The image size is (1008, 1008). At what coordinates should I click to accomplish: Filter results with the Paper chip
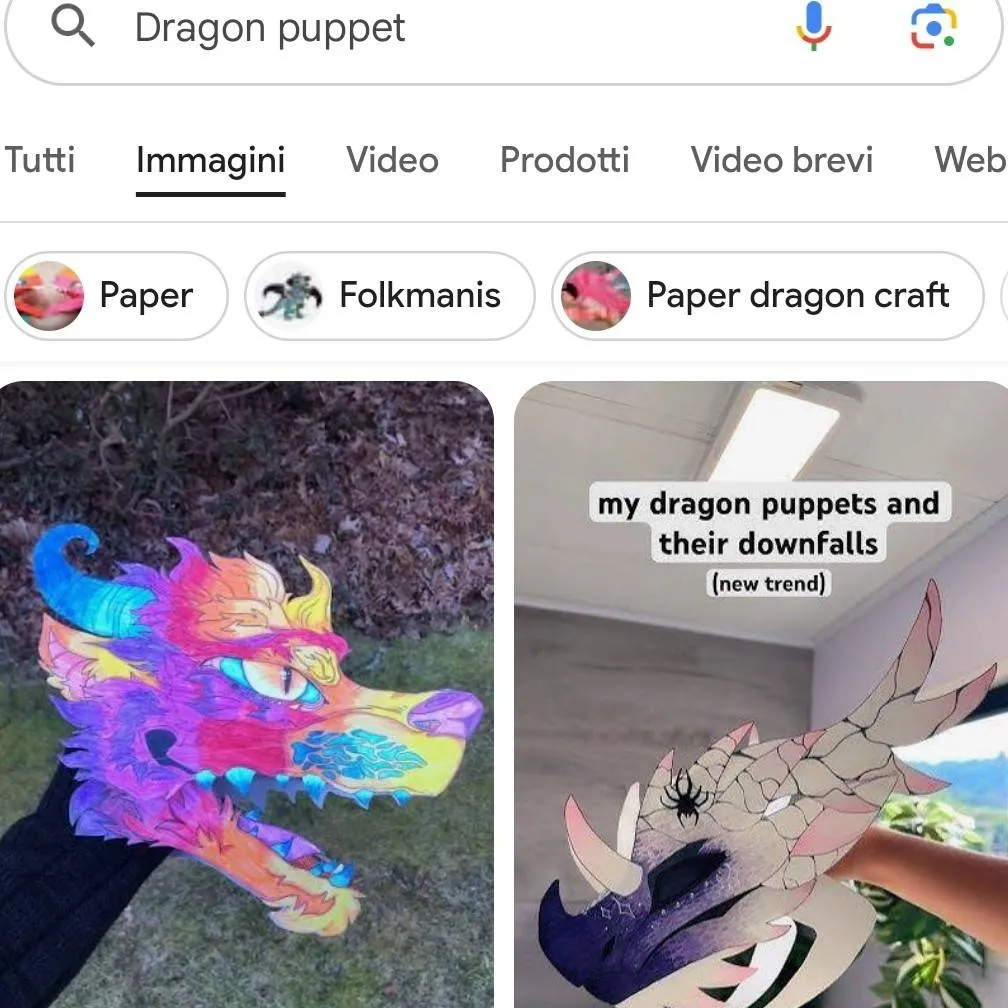point(116,296)
